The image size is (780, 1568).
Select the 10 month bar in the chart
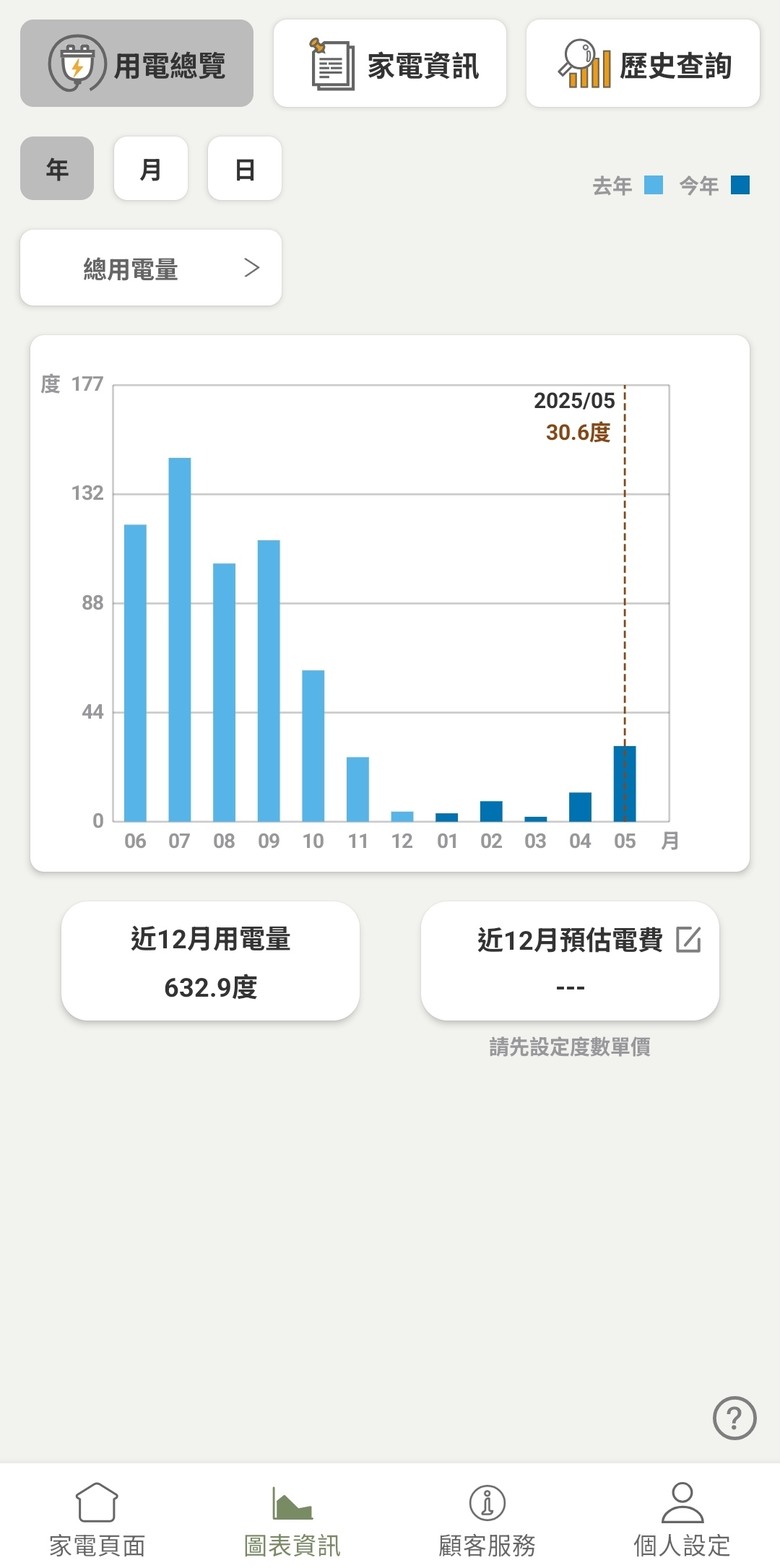tap(313, 746)
